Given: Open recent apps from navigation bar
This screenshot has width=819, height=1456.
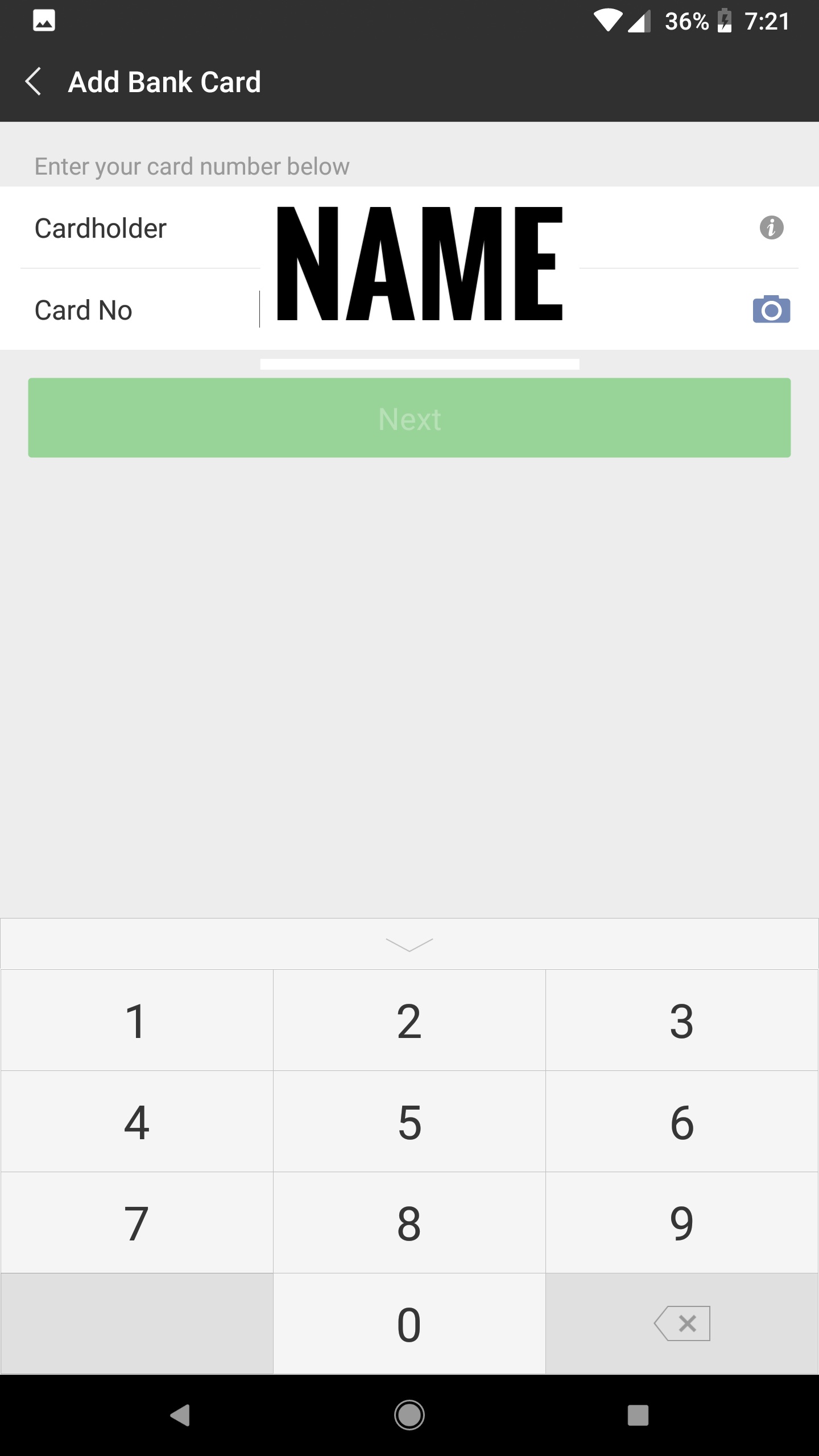Looking at the screenshot, I should (638, 1415).
